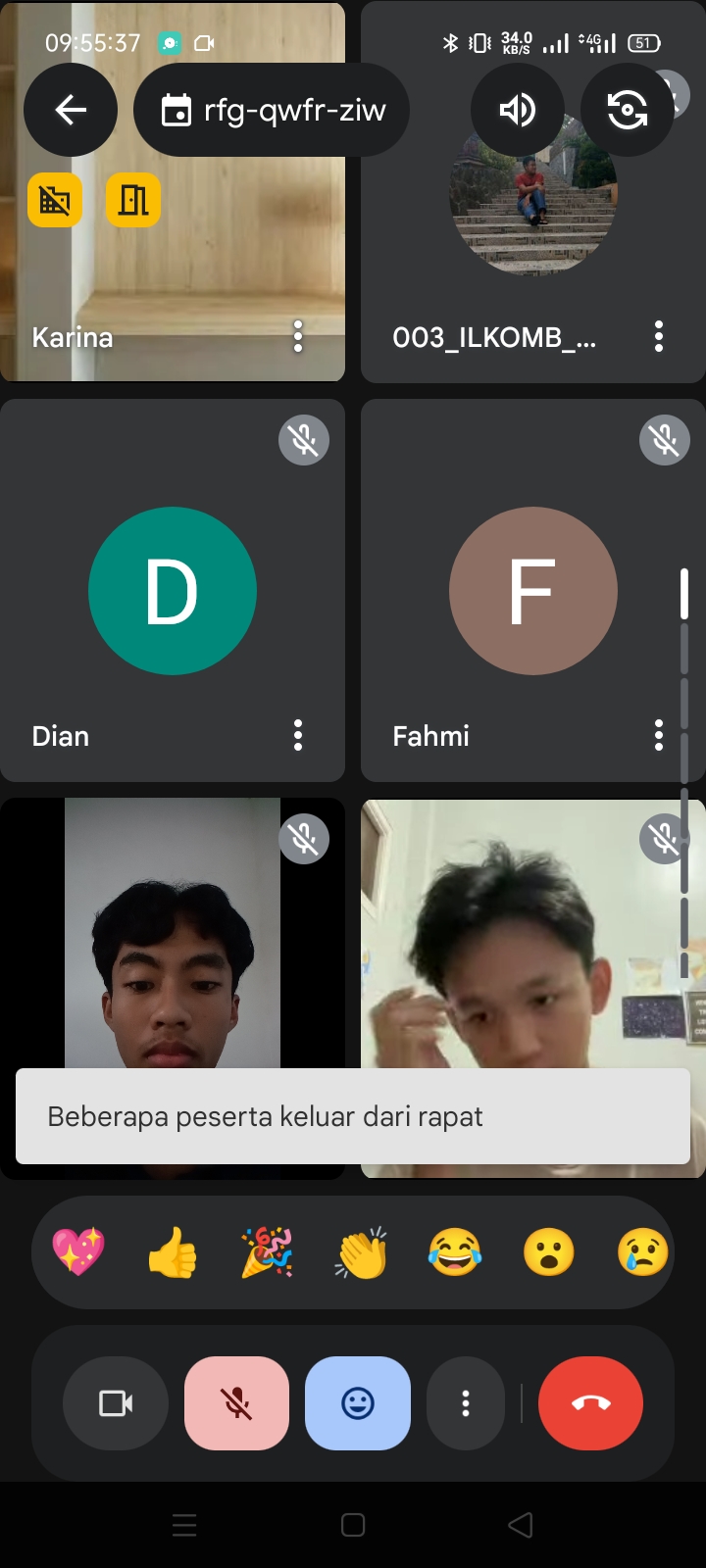Screen dimensions: 706x1568
Task: Open meeting code rfg-qwfr-ziw details
Action: (x=272, y=110)
